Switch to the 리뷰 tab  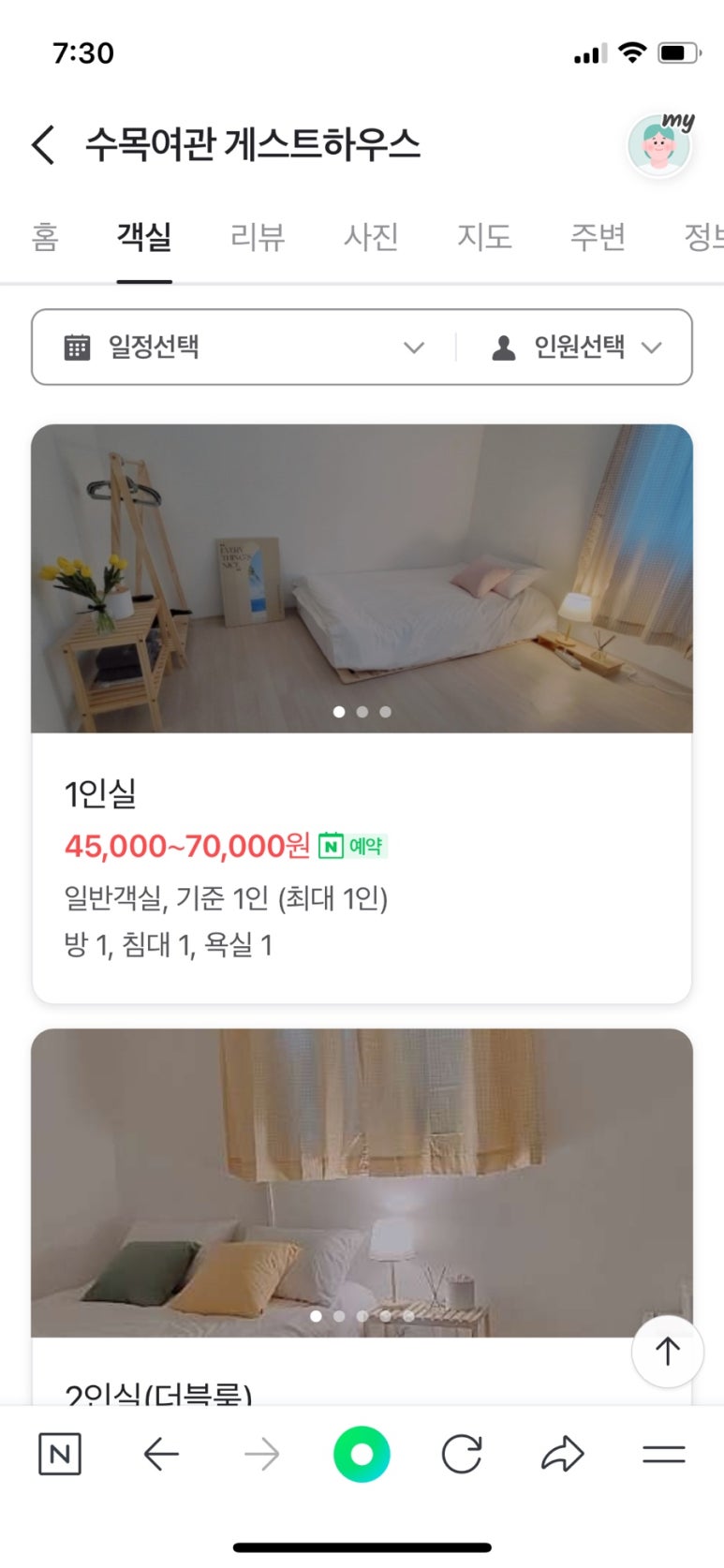pos(258,237)
